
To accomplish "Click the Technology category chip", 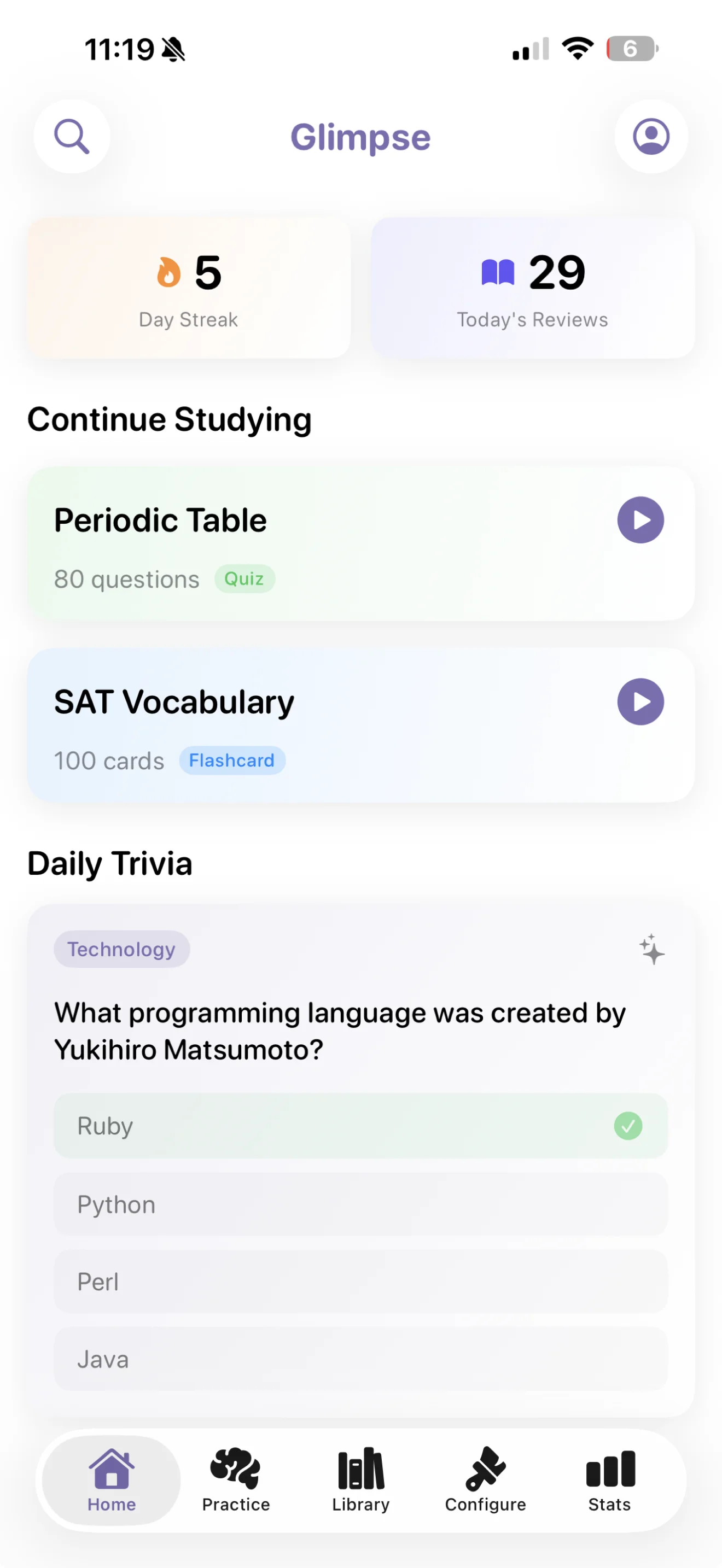I will [121, 949].
